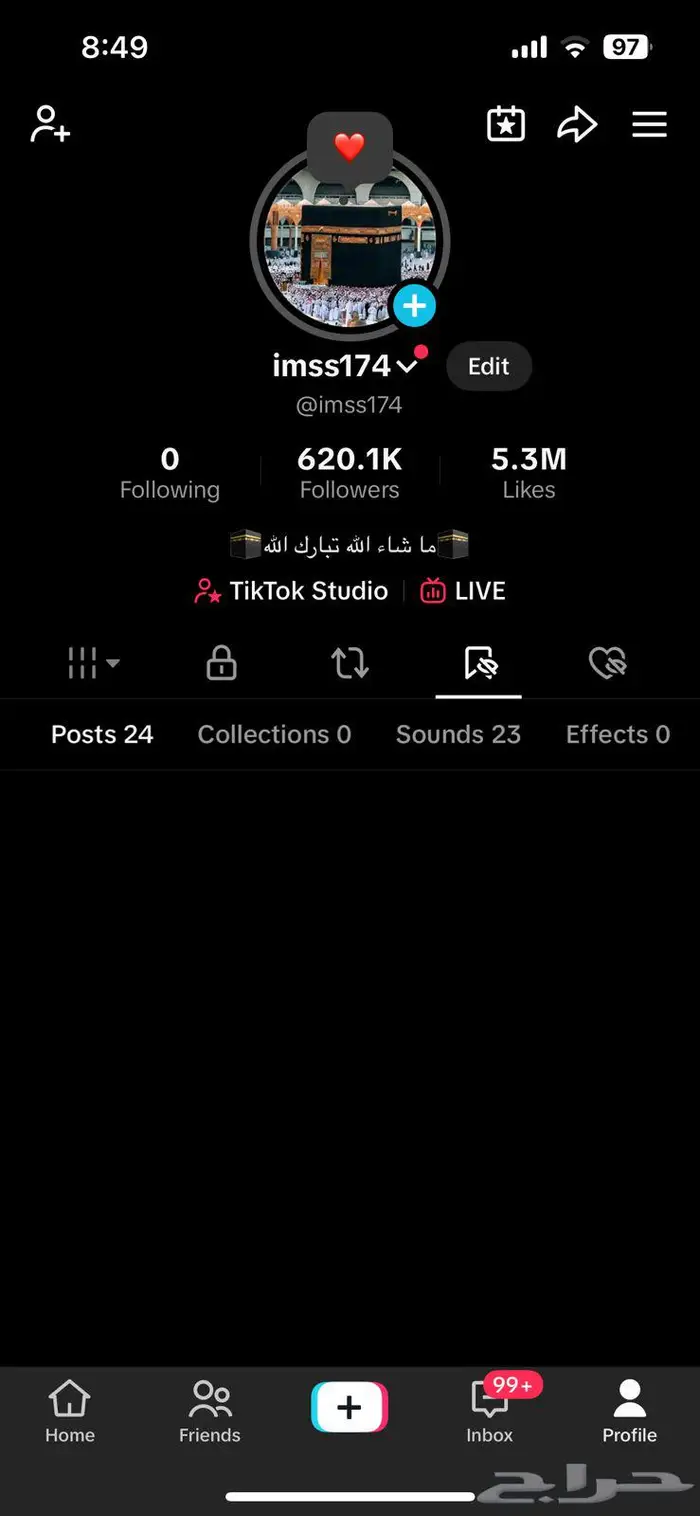Share this profile

pyautogui.click(x=577, y=125)
